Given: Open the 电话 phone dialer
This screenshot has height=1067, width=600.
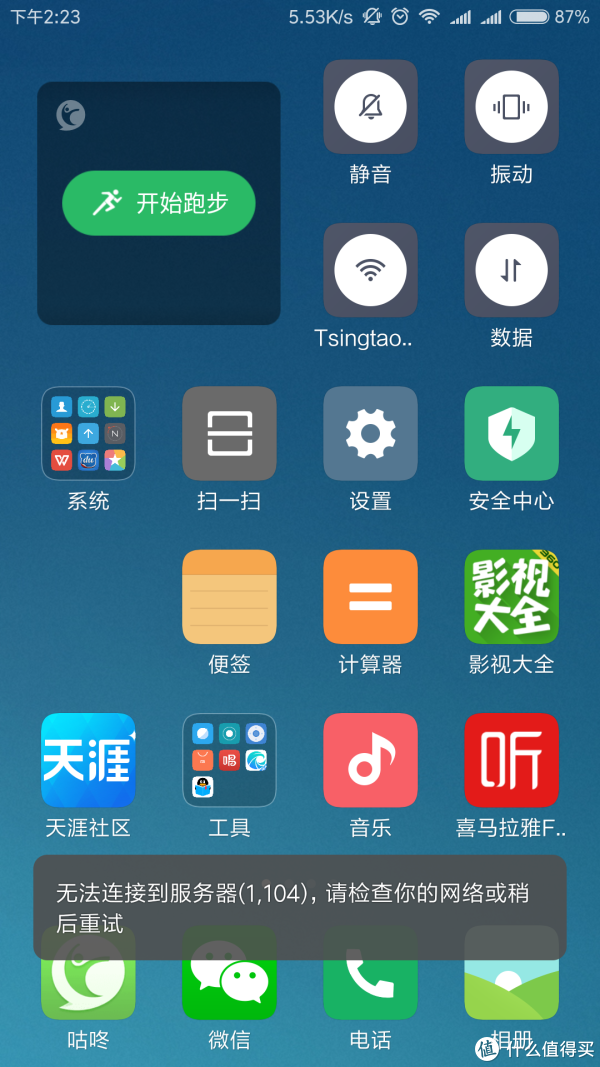Looking at the screenshot, I should click(x=370, y=990).
